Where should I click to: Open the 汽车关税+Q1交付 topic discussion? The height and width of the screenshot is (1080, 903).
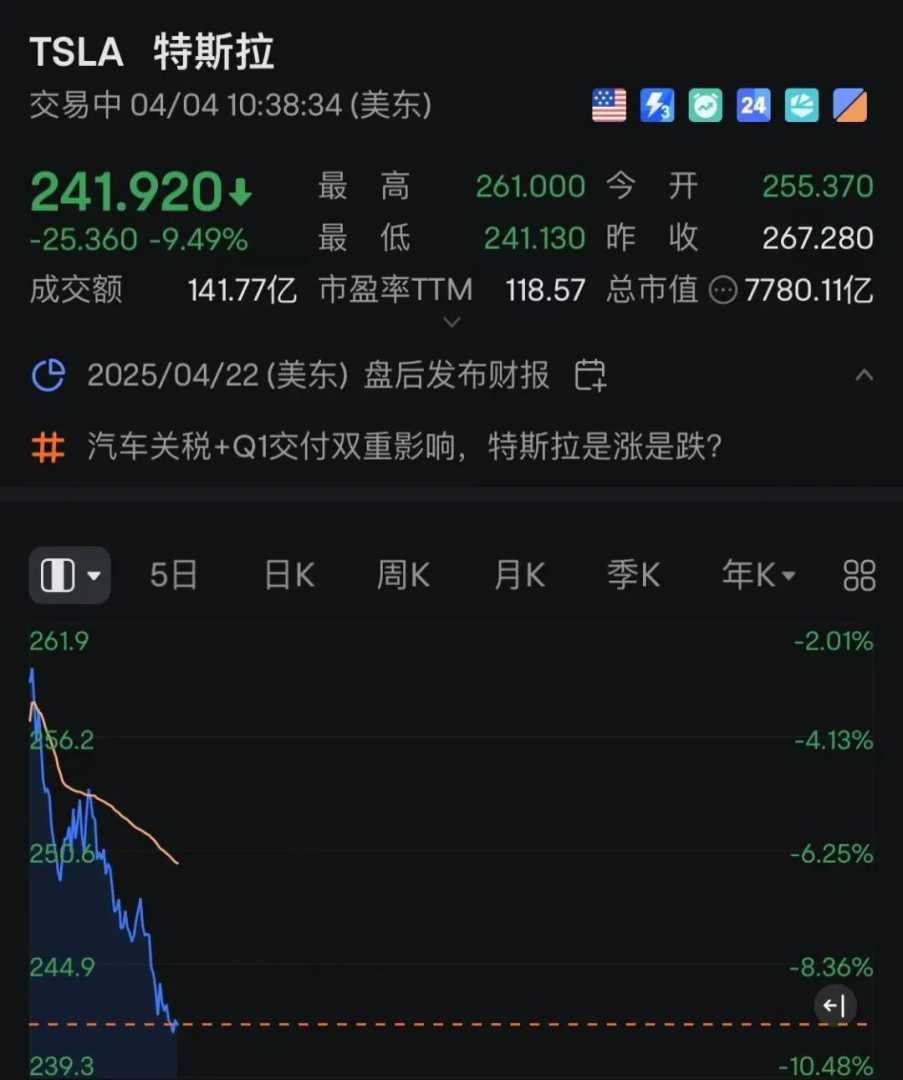point(404,447)
